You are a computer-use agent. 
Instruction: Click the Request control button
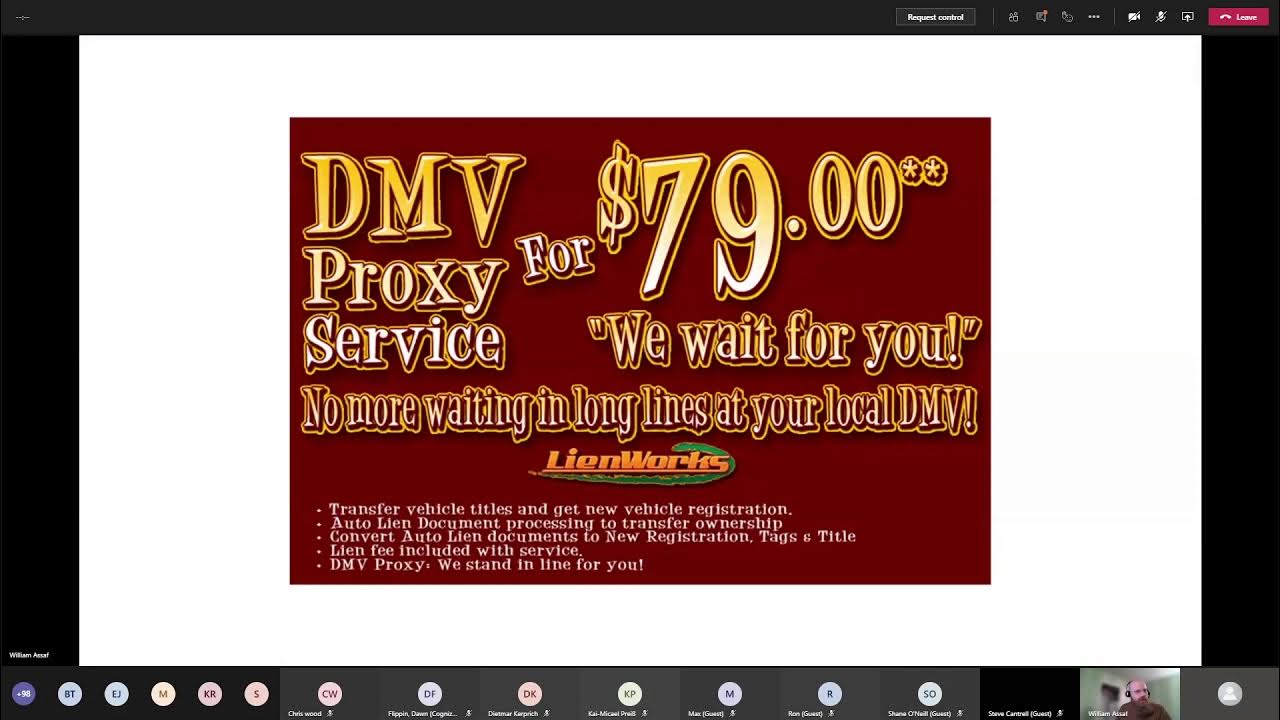click(x=935, y=17)
